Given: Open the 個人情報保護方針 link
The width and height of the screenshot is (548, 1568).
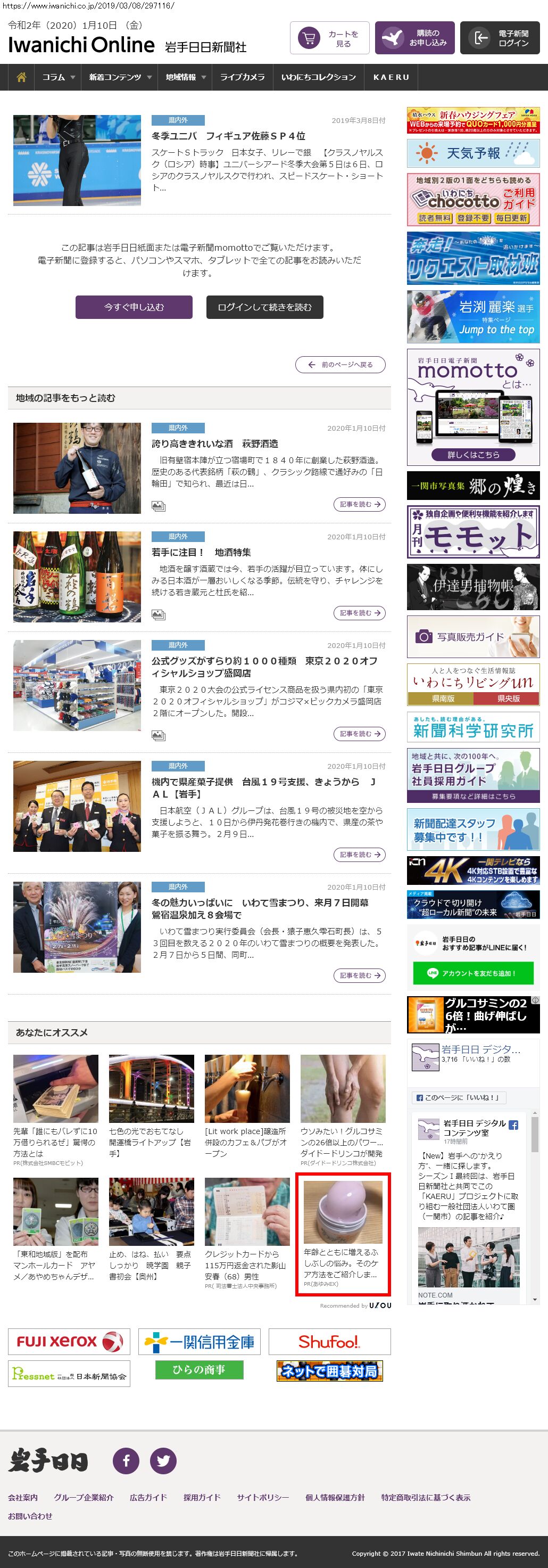Looking at the screenshot, I should [335, 1497].
